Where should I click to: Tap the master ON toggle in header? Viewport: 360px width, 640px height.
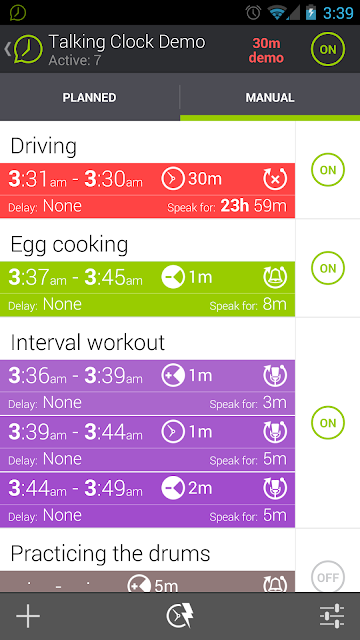point(328,49)
